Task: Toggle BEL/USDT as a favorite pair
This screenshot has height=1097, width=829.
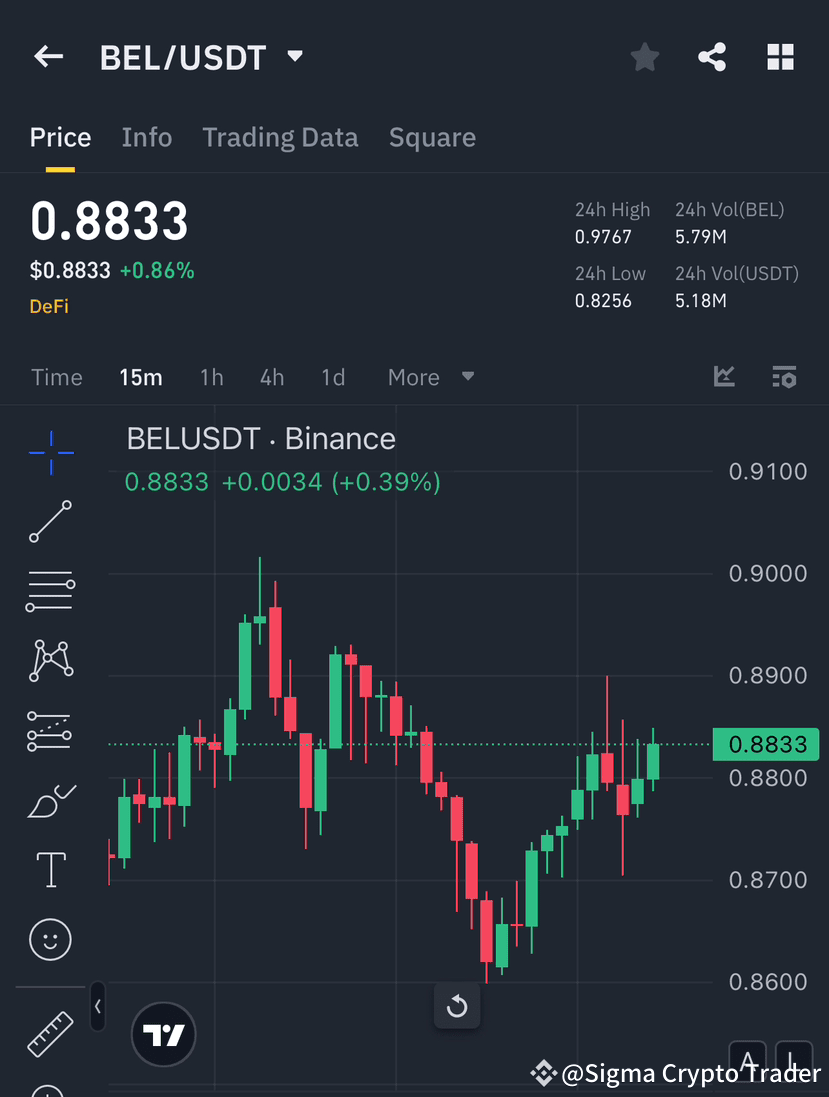Action: pos(644,57)
